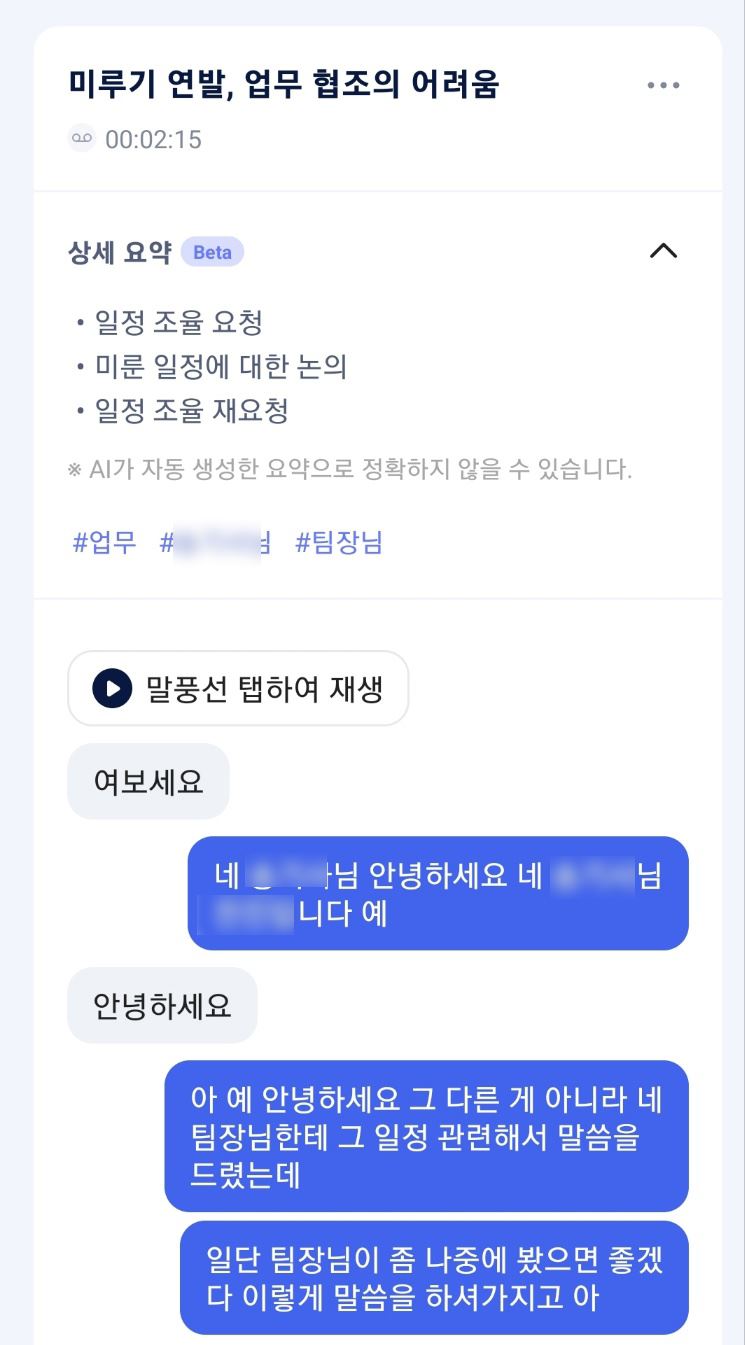The image size is (745, 1345).
Task: Tap the 말풍선 탭하여 재생 play button
Action: tap(238, 688)
